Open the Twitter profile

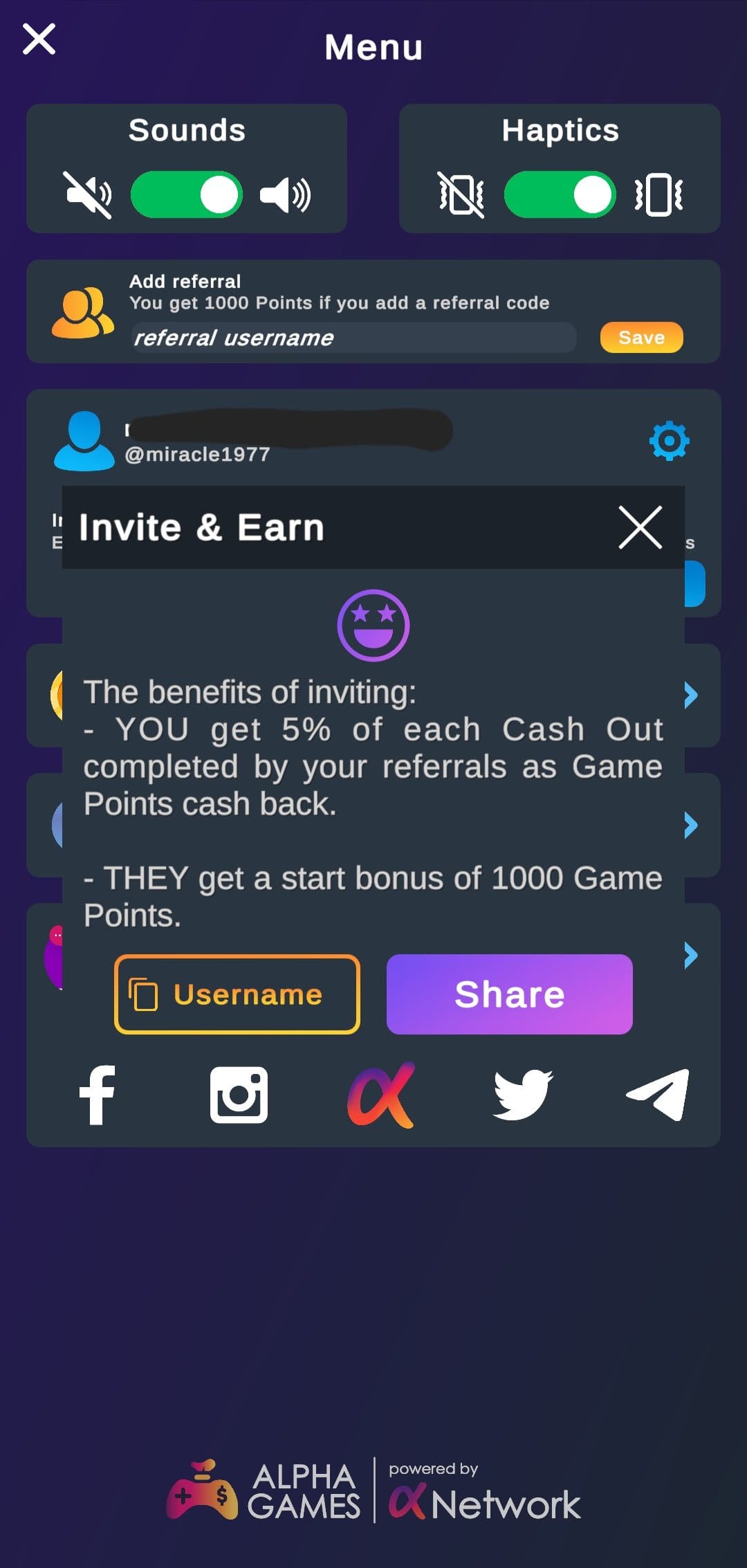(523, 1095)
